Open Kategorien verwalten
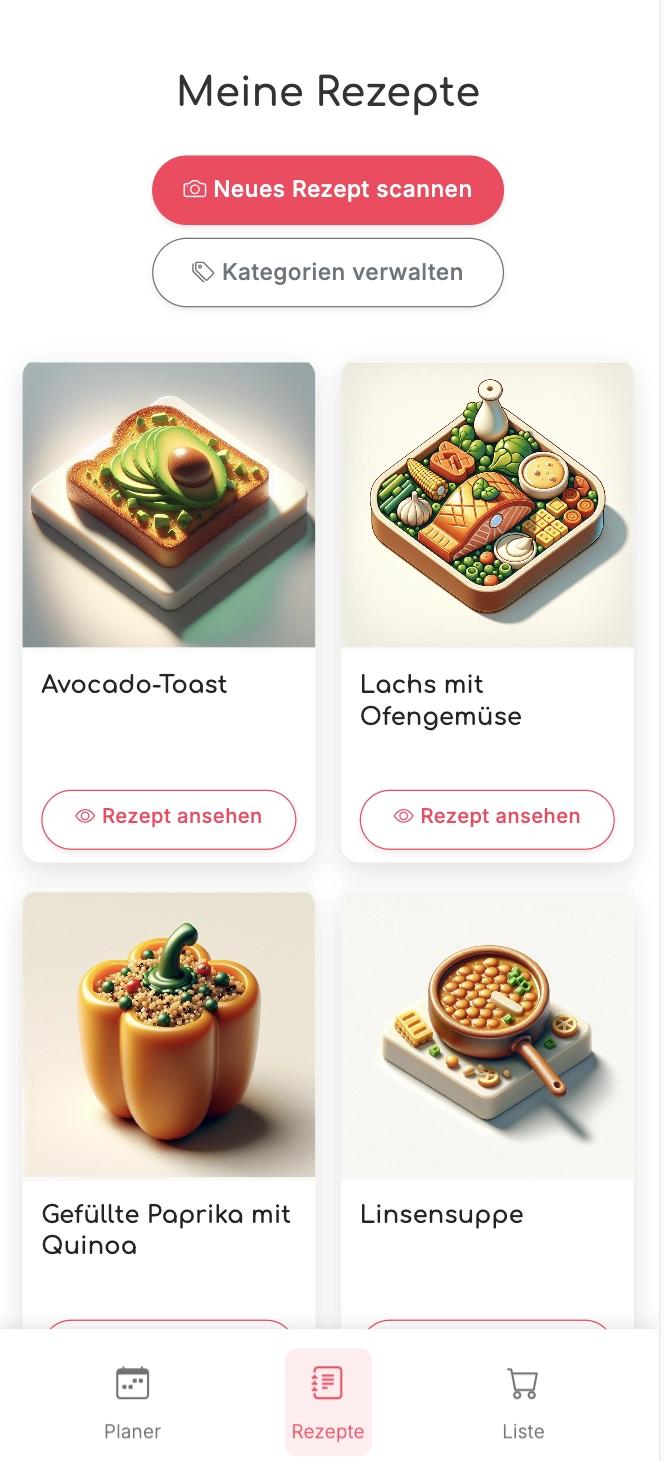The width and height of the screenshot is (664, 1461). (x=328, y=272)
